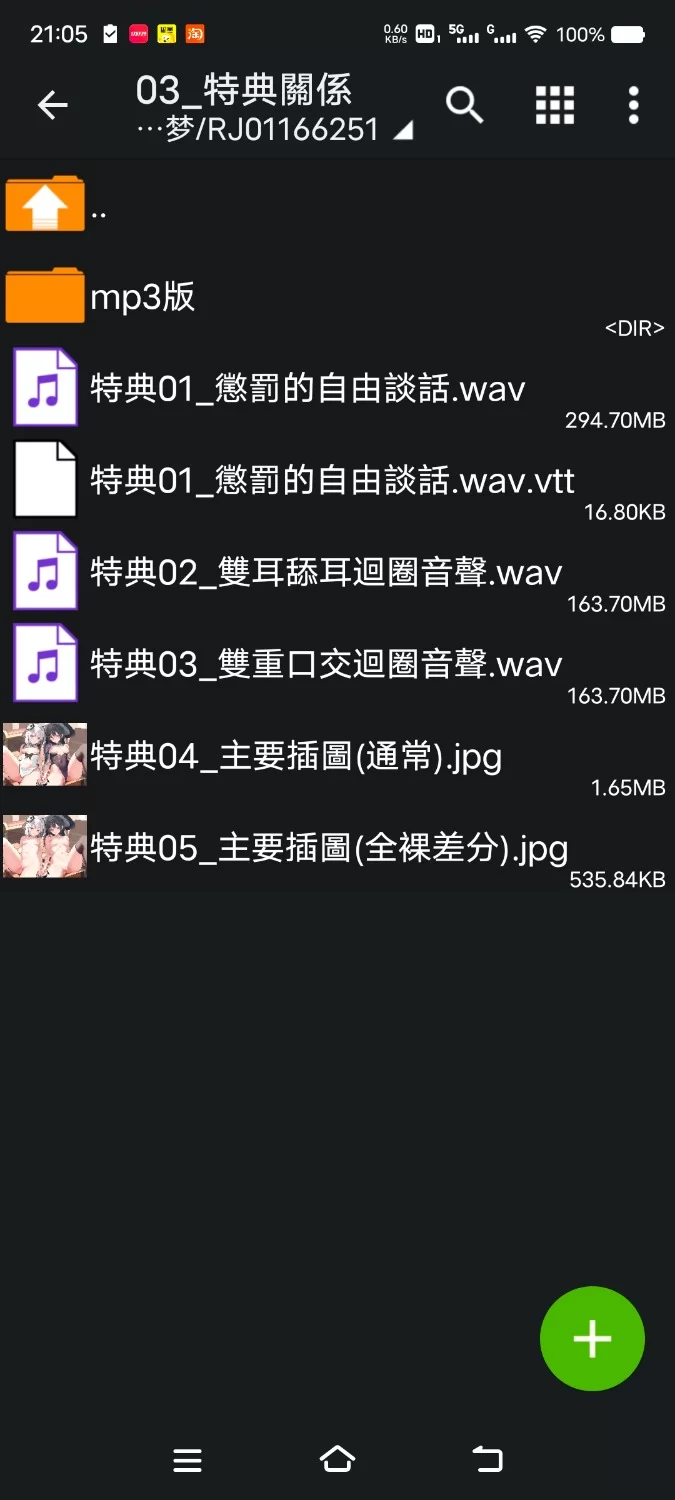Go to the system home screen

click(x=337, y=1460)
